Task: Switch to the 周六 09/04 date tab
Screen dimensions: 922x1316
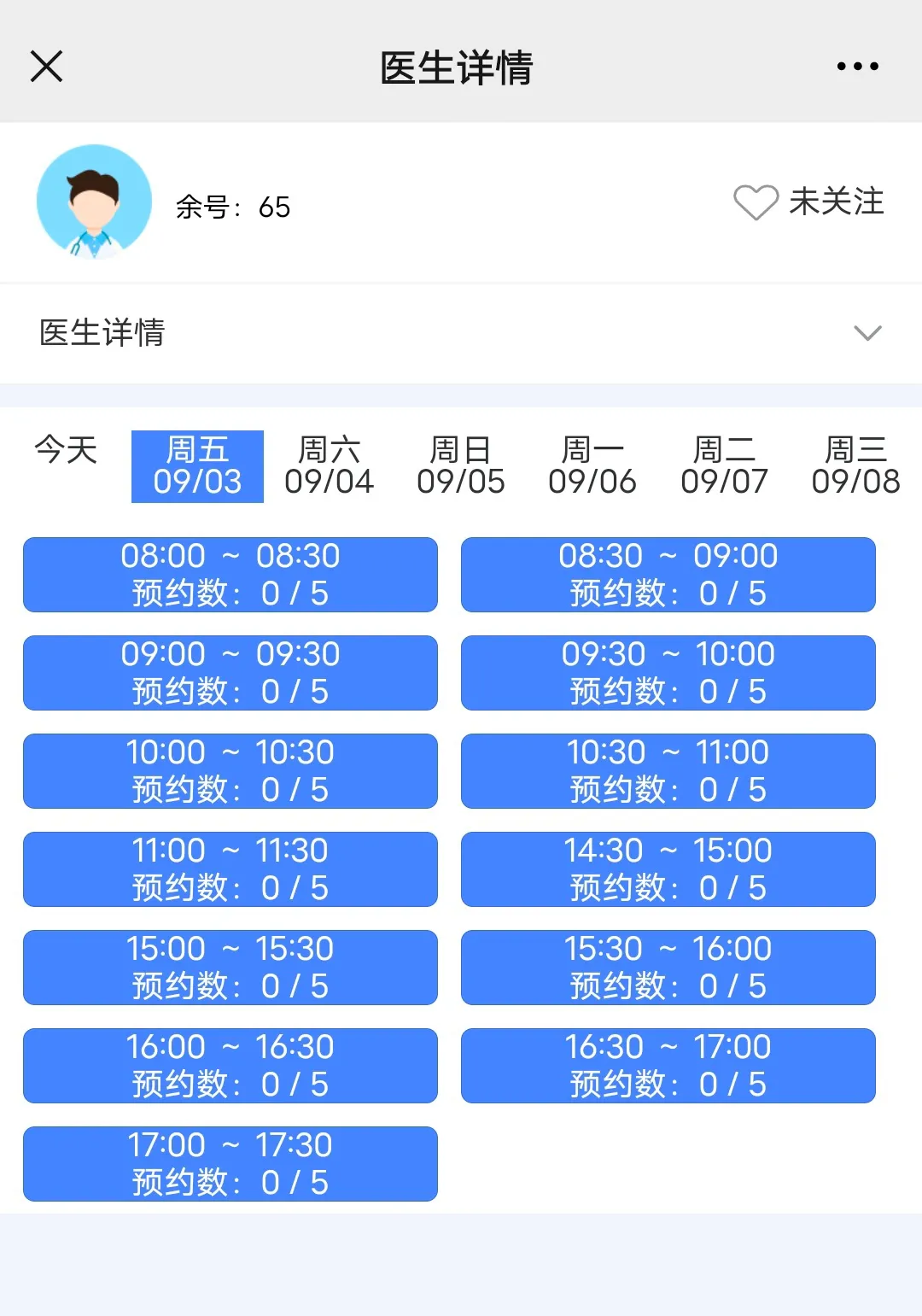Action: tap(329, 465)
